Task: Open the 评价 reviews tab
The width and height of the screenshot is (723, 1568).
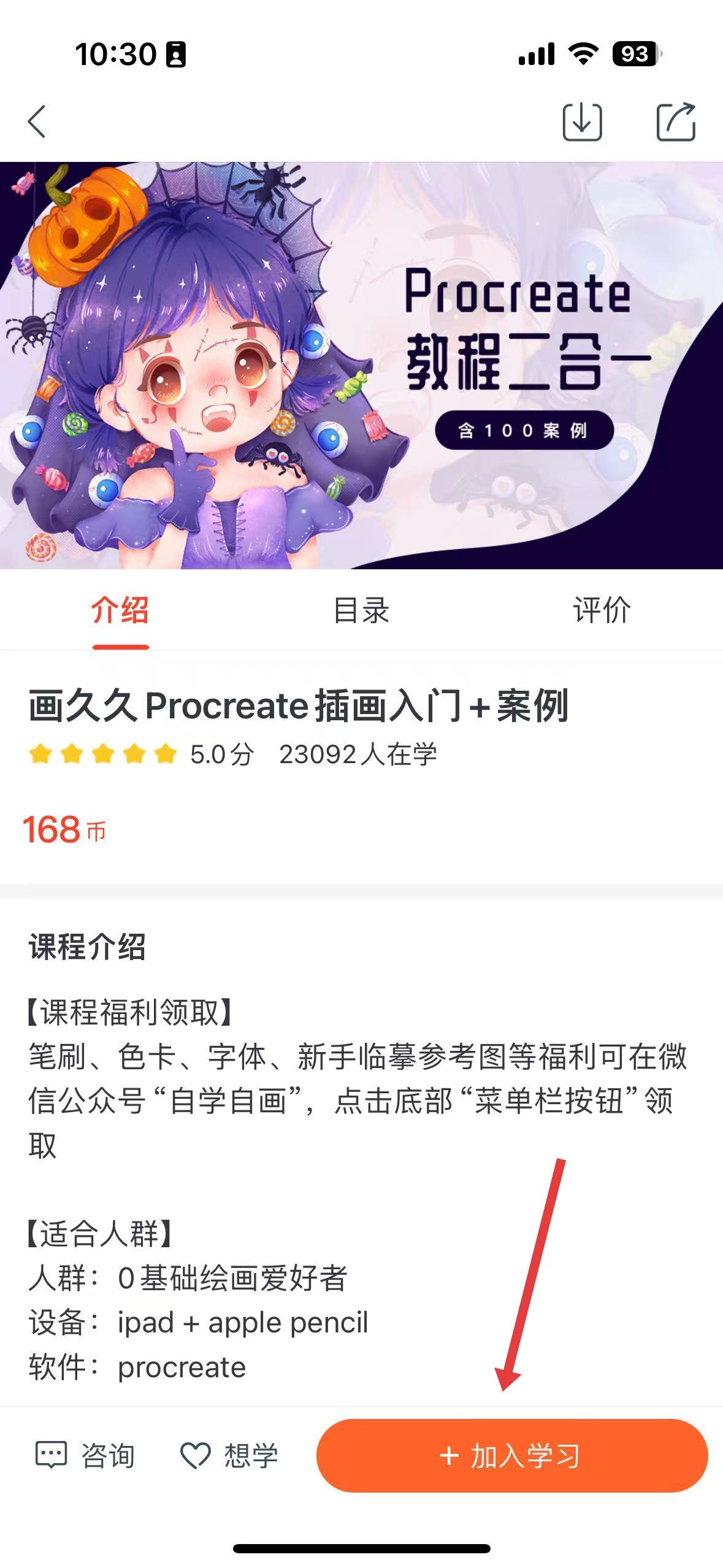Action: coord(602,610)
